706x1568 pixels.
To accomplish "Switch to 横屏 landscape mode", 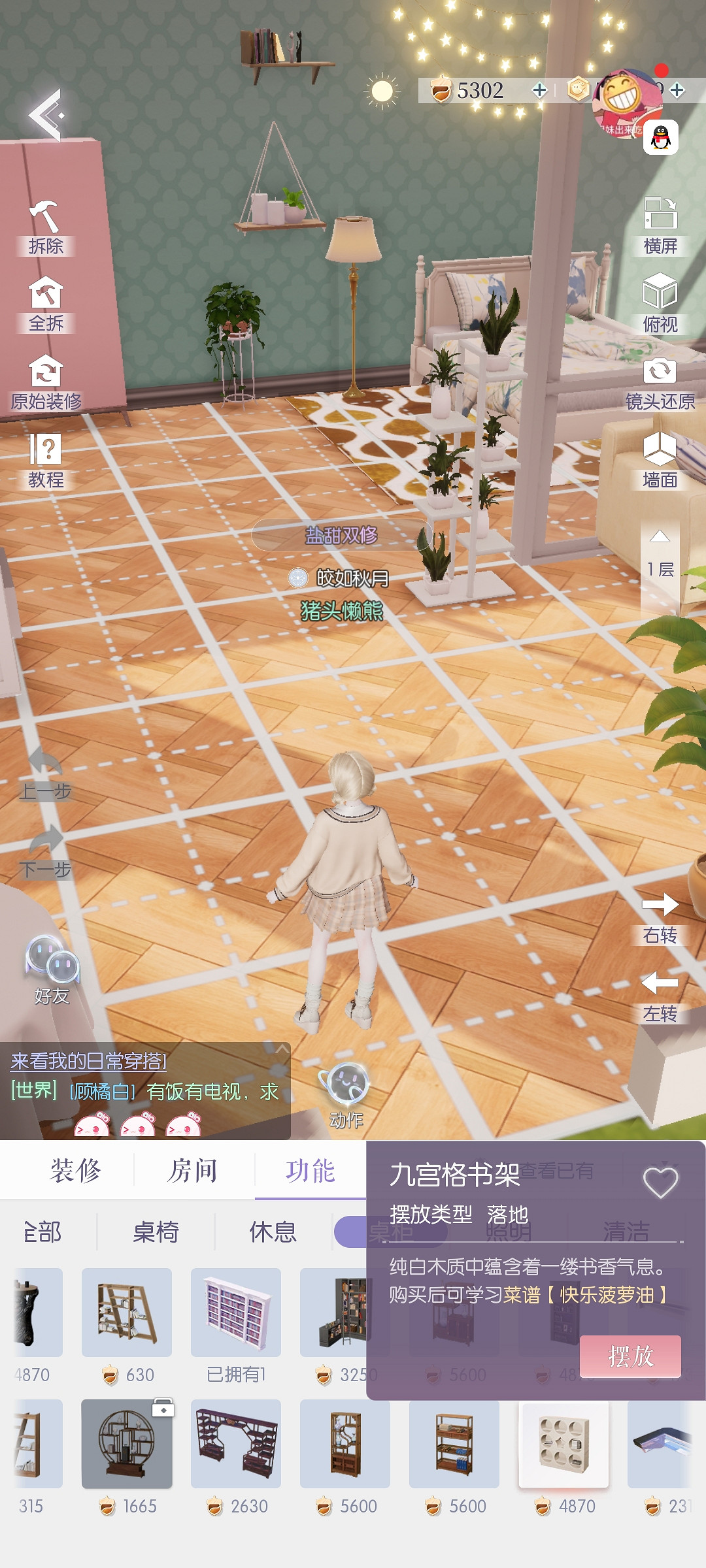I will (660, 226).
